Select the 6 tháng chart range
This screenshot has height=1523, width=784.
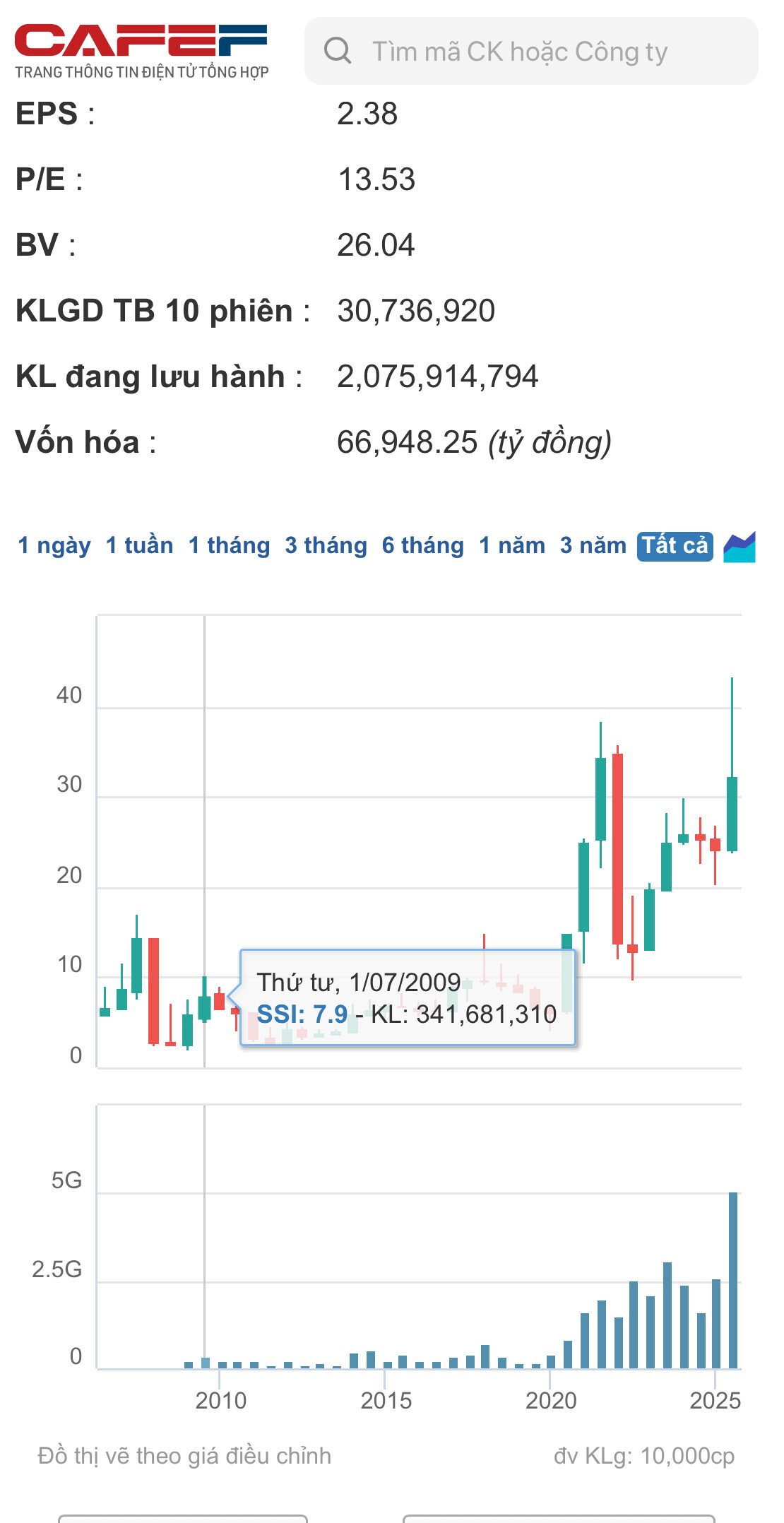(423, 546)
